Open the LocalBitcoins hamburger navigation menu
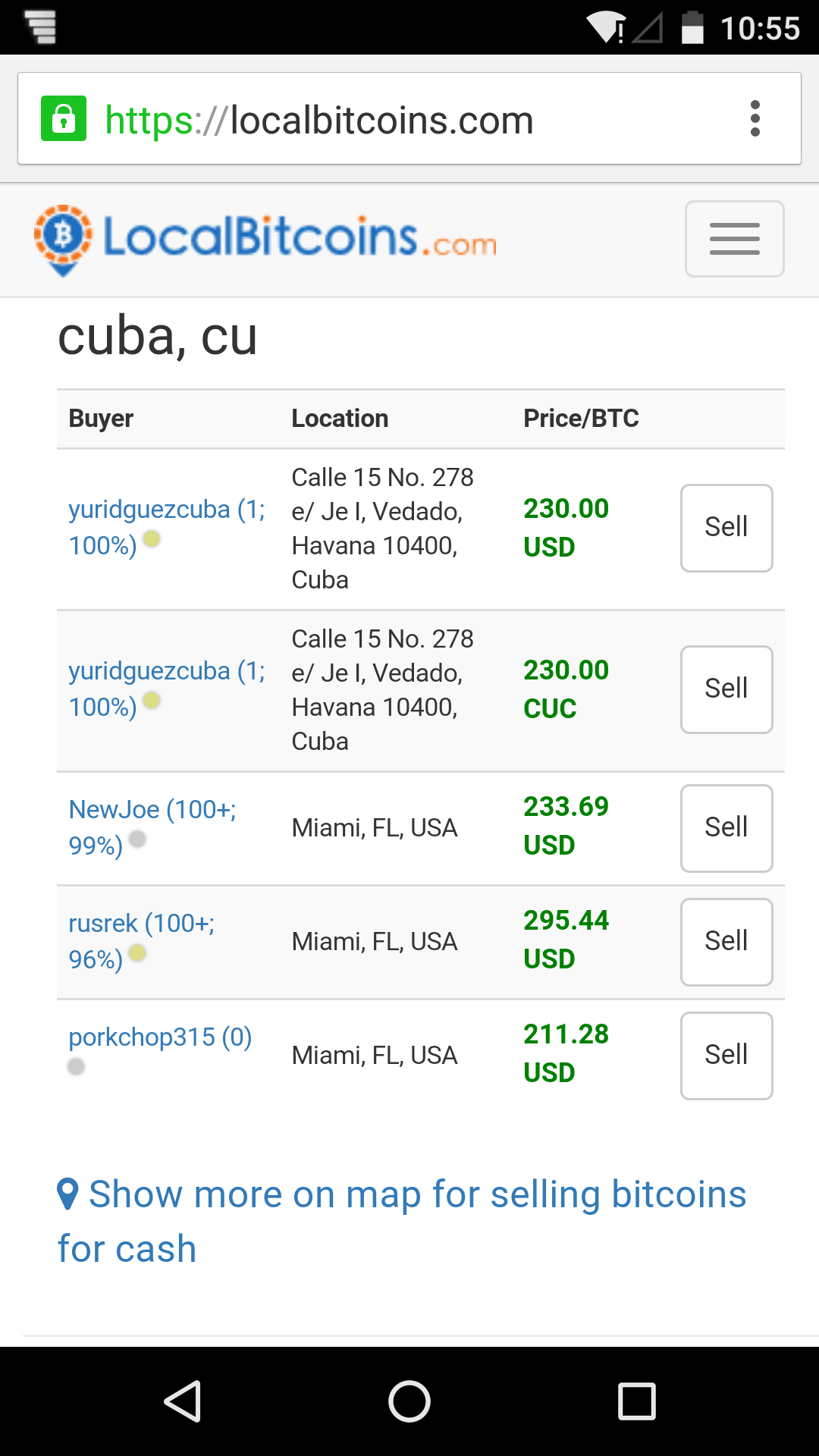Image resolution: width=819 pixels, height=1456 pixels. [x=734, y=239]
